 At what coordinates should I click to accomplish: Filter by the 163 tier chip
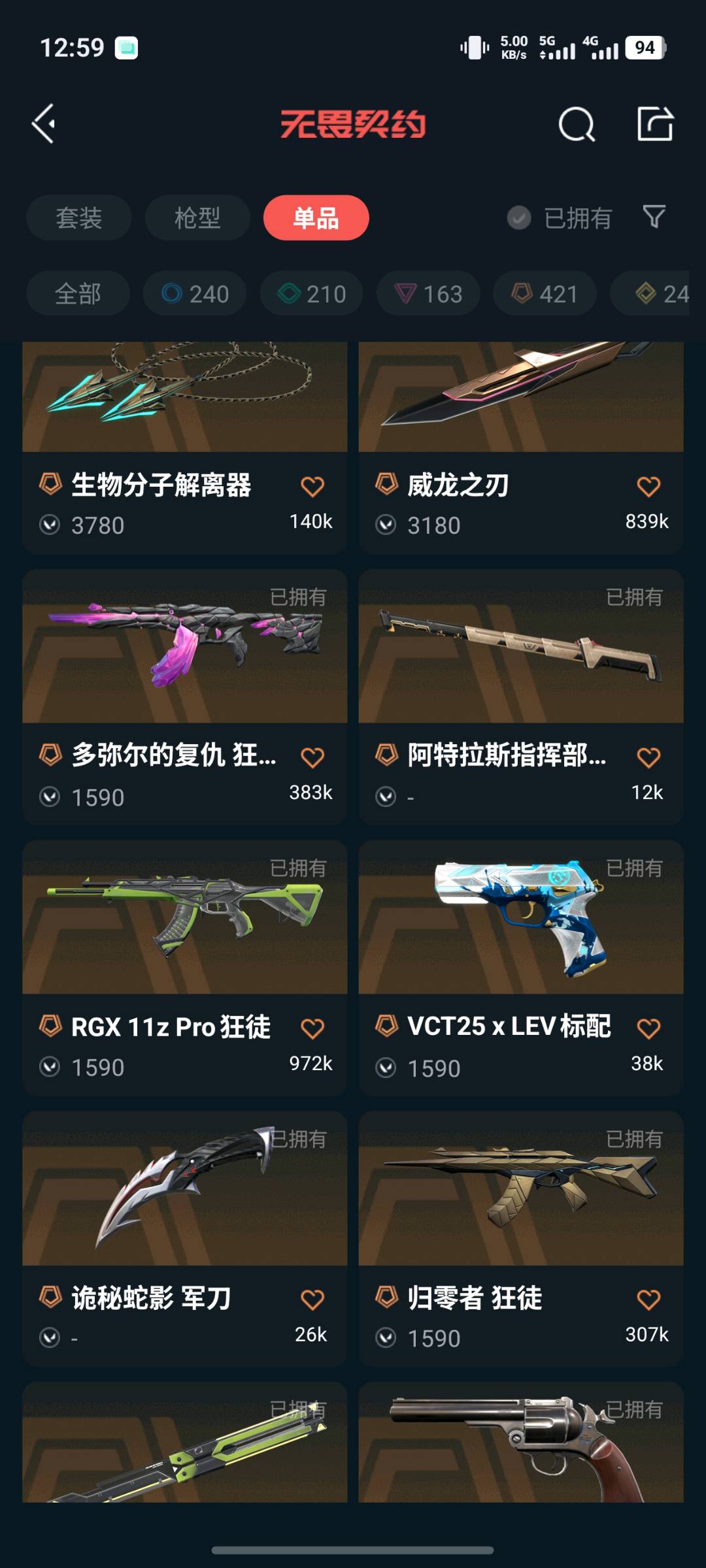tap(428, 294)
